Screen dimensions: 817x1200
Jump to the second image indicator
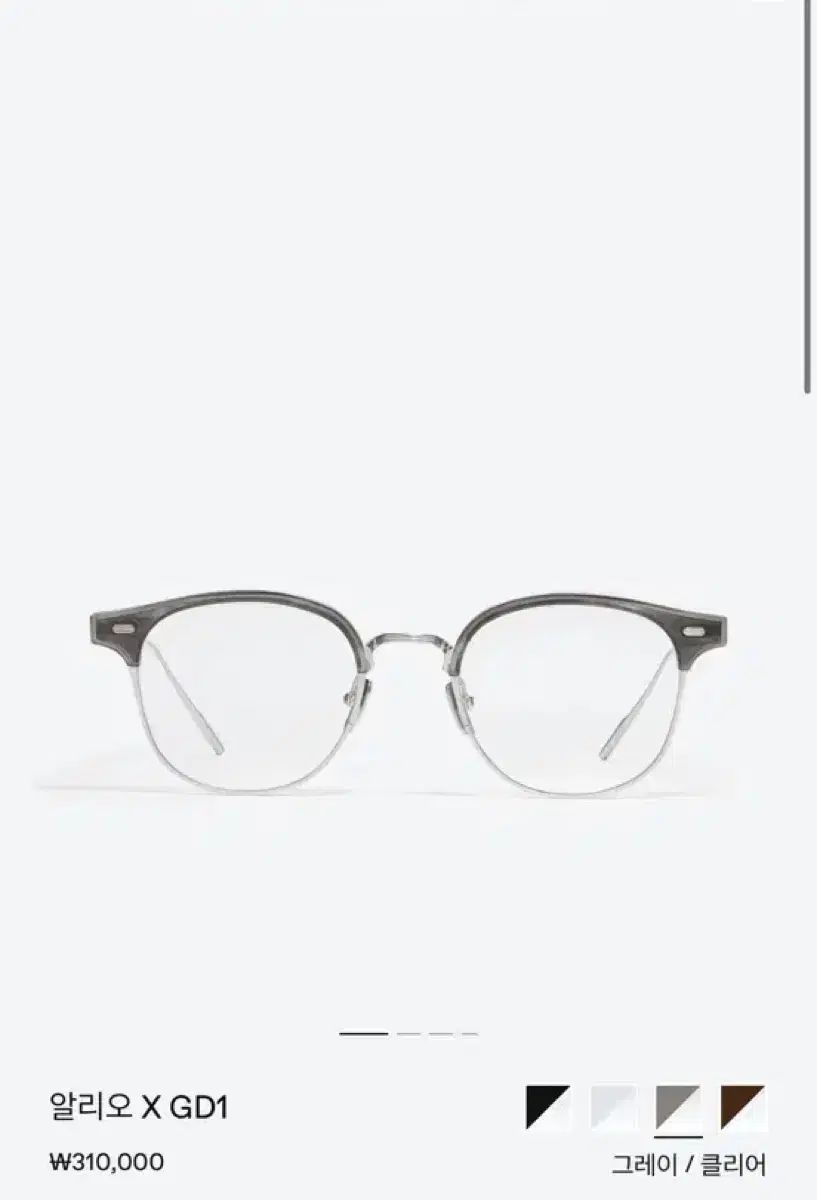[x=408, y=1033]
